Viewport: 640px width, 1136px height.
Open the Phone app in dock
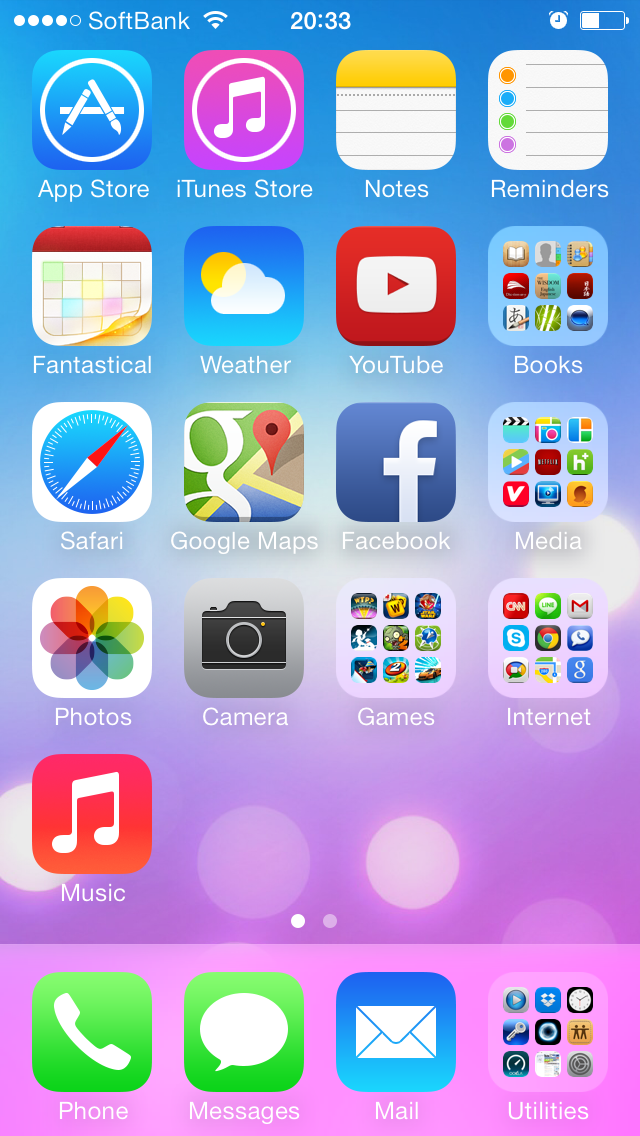pos(92,1032)
